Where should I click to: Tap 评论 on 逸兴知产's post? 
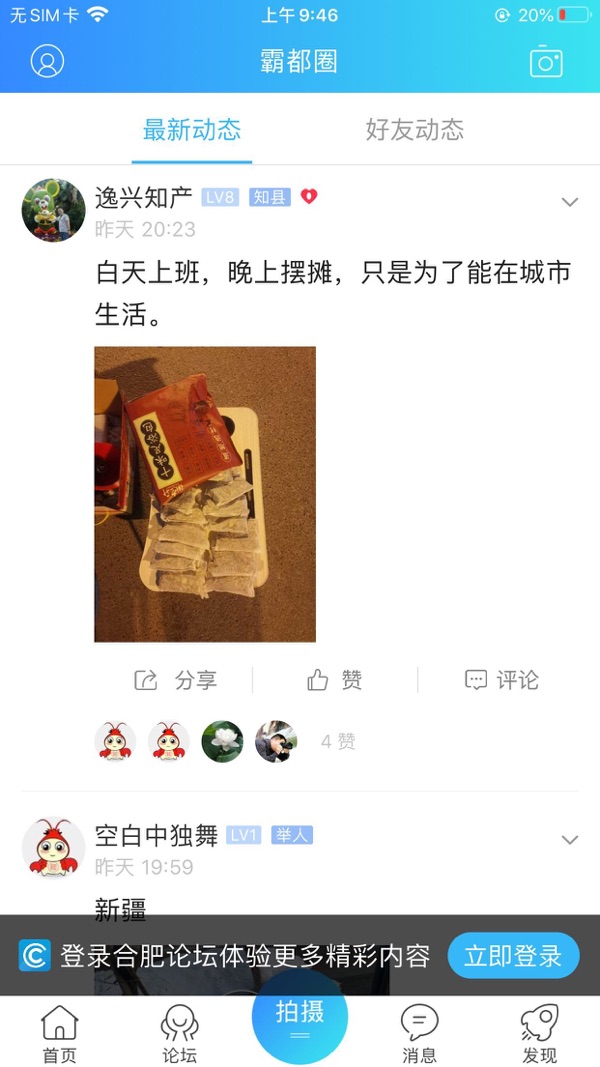(502, 680)
